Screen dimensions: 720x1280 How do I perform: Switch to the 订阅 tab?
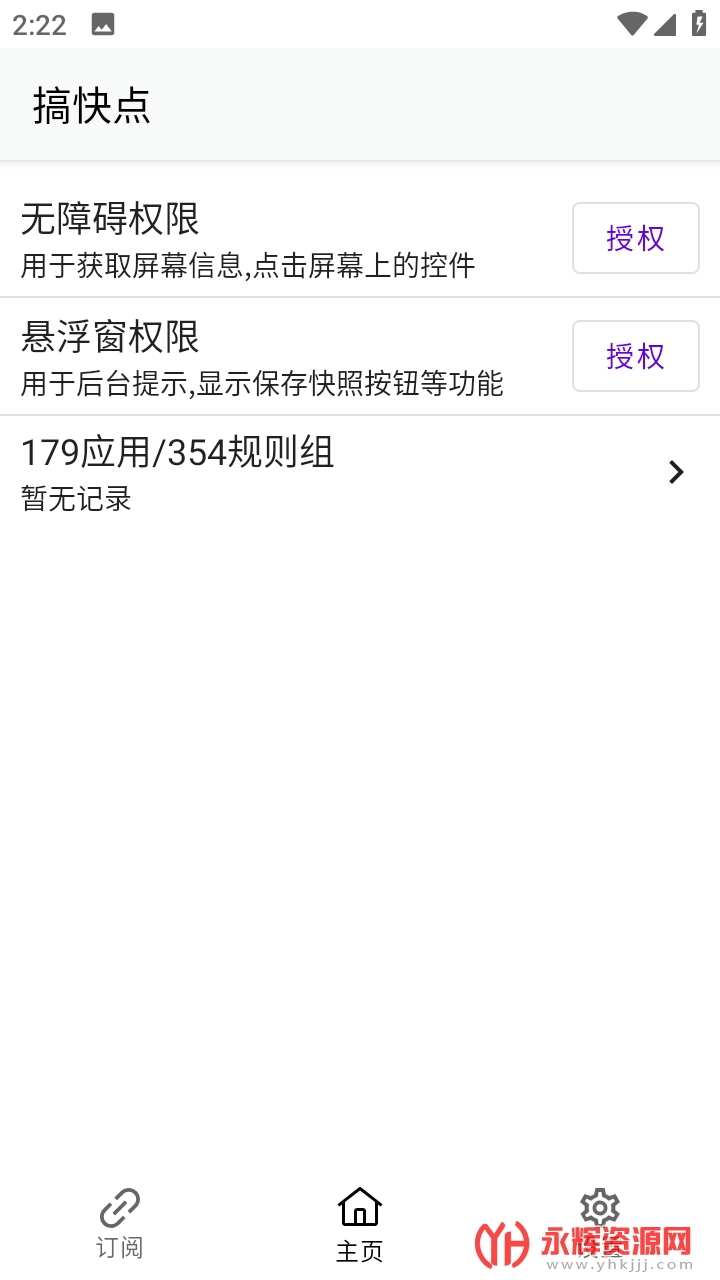120,1222
